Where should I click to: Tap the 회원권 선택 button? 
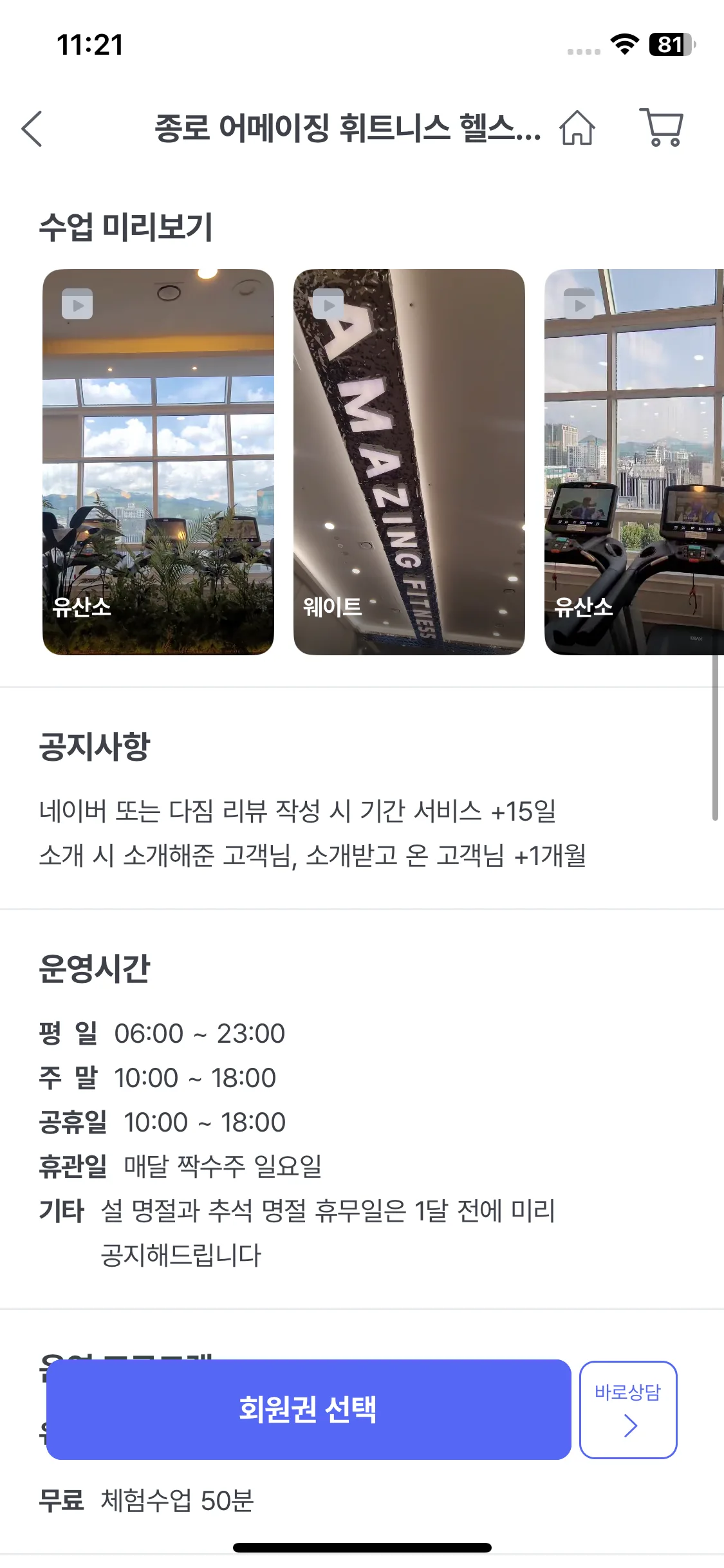[308, 1409]
